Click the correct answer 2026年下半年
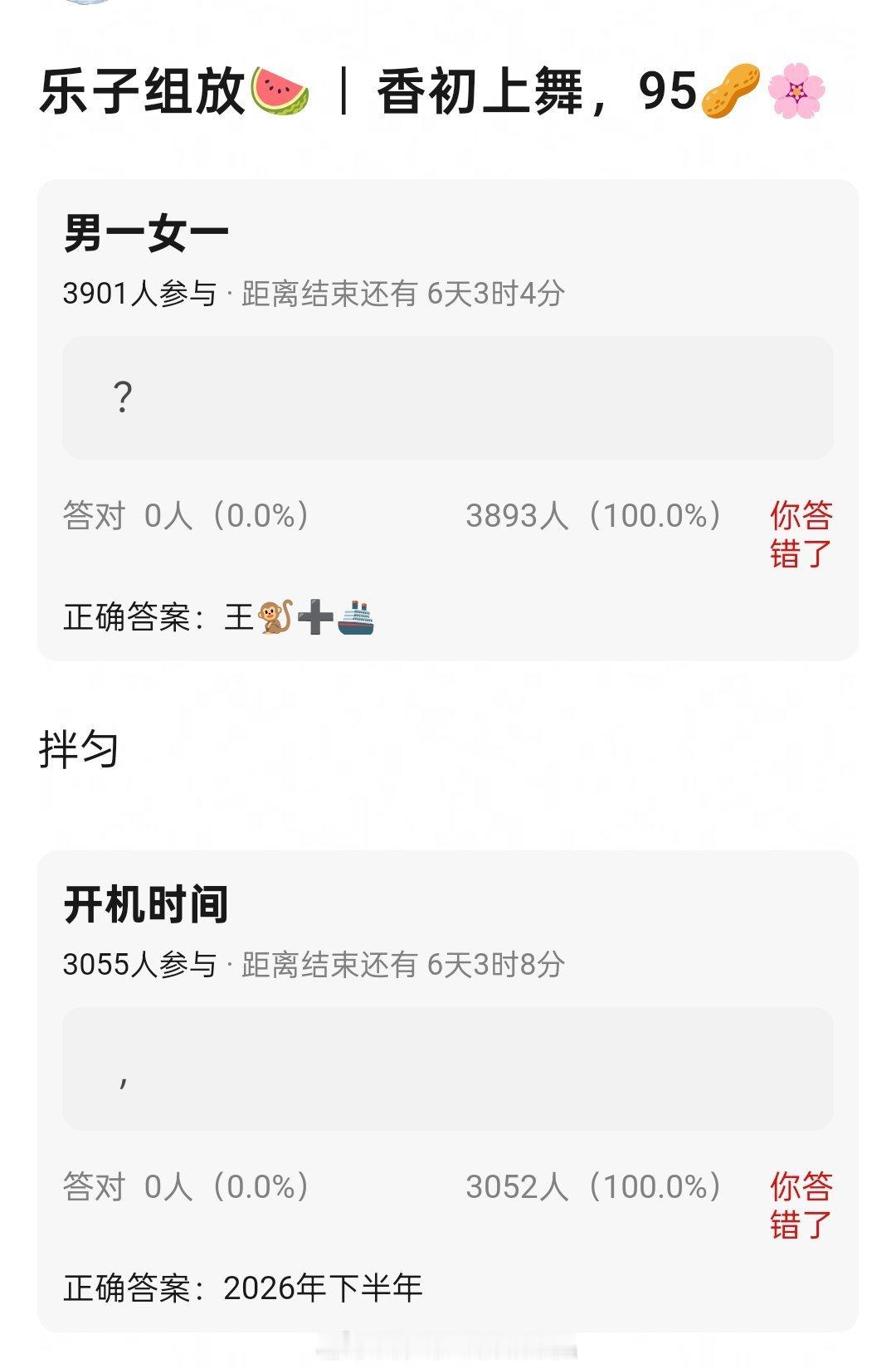The image size is (896, 1368). pos(324,1284)
